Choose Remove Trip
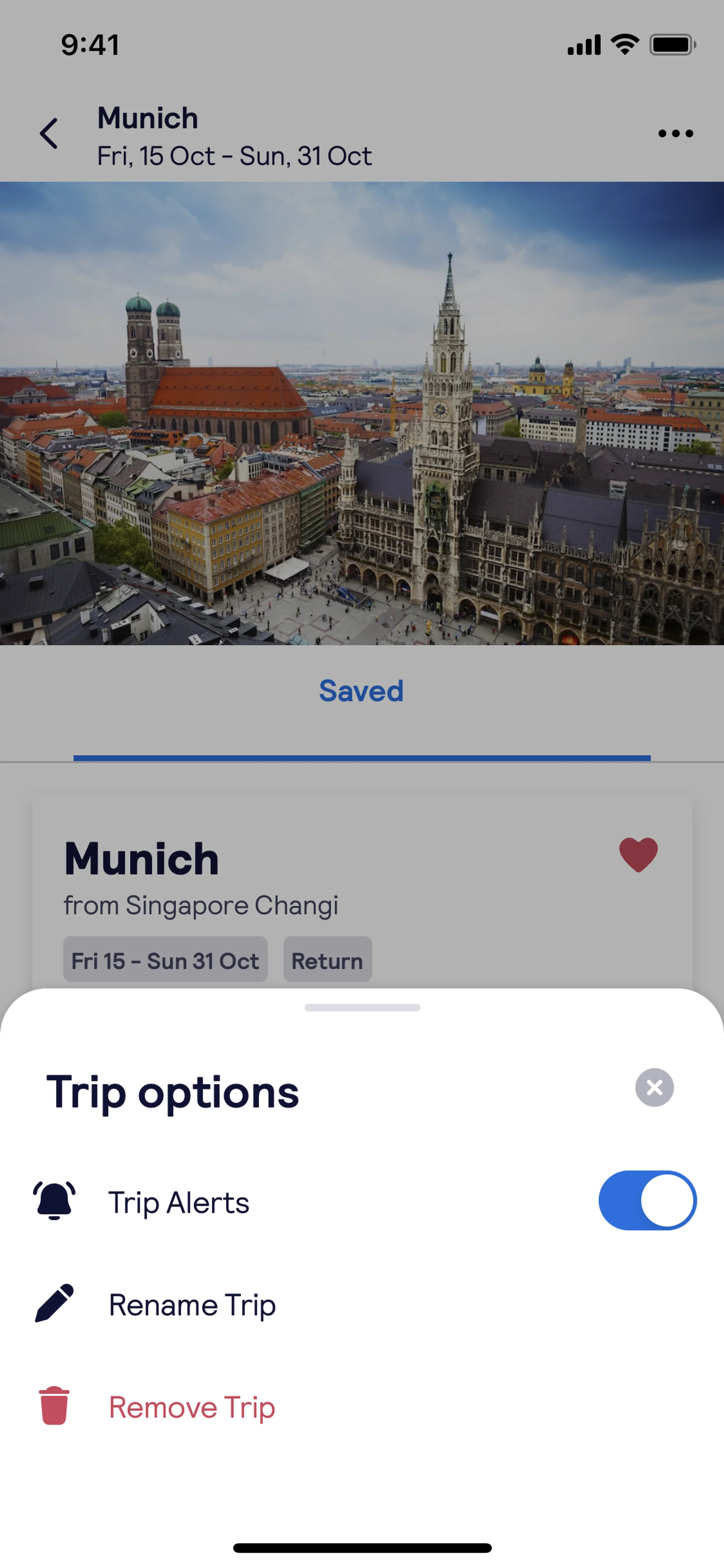 coord(191,1406)
